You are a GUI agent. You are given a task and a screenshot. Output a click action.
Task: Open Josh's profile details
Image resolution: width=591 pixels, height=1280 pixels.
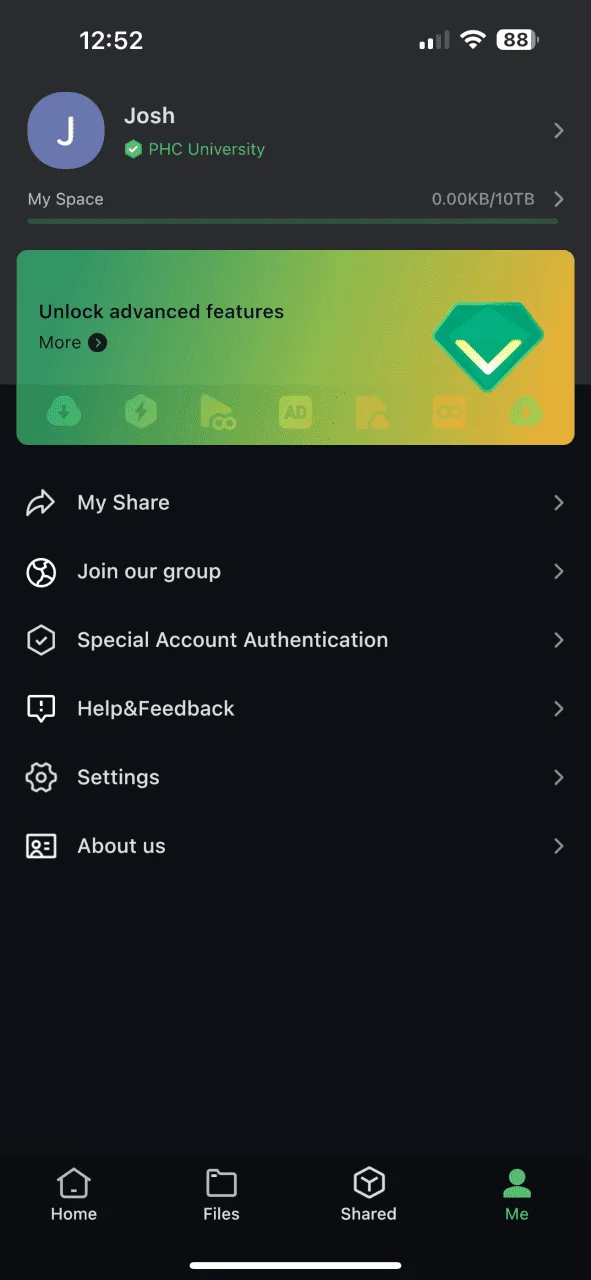[x=295, y=130]
